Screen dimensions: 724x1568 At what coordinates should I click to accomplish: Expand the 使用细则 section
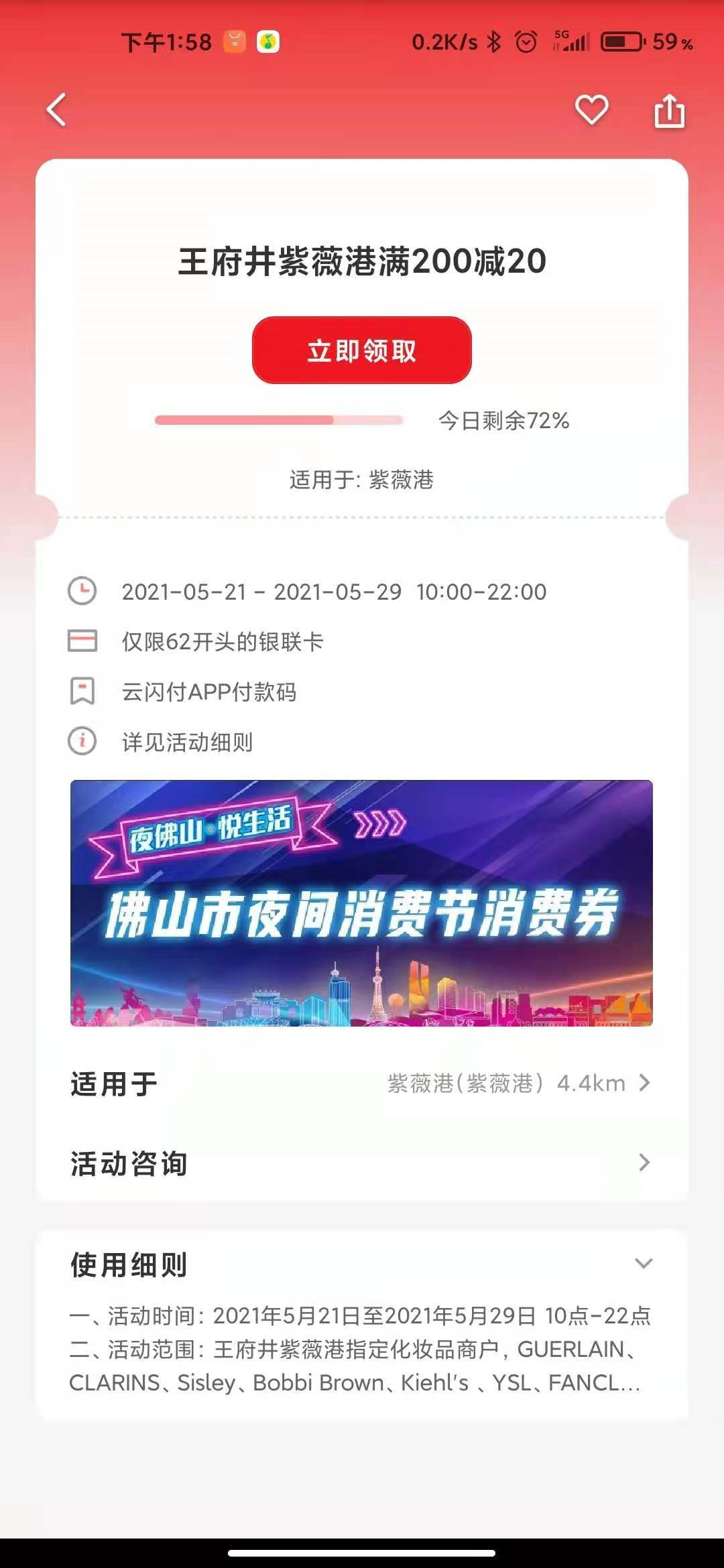coord(643,1264)
